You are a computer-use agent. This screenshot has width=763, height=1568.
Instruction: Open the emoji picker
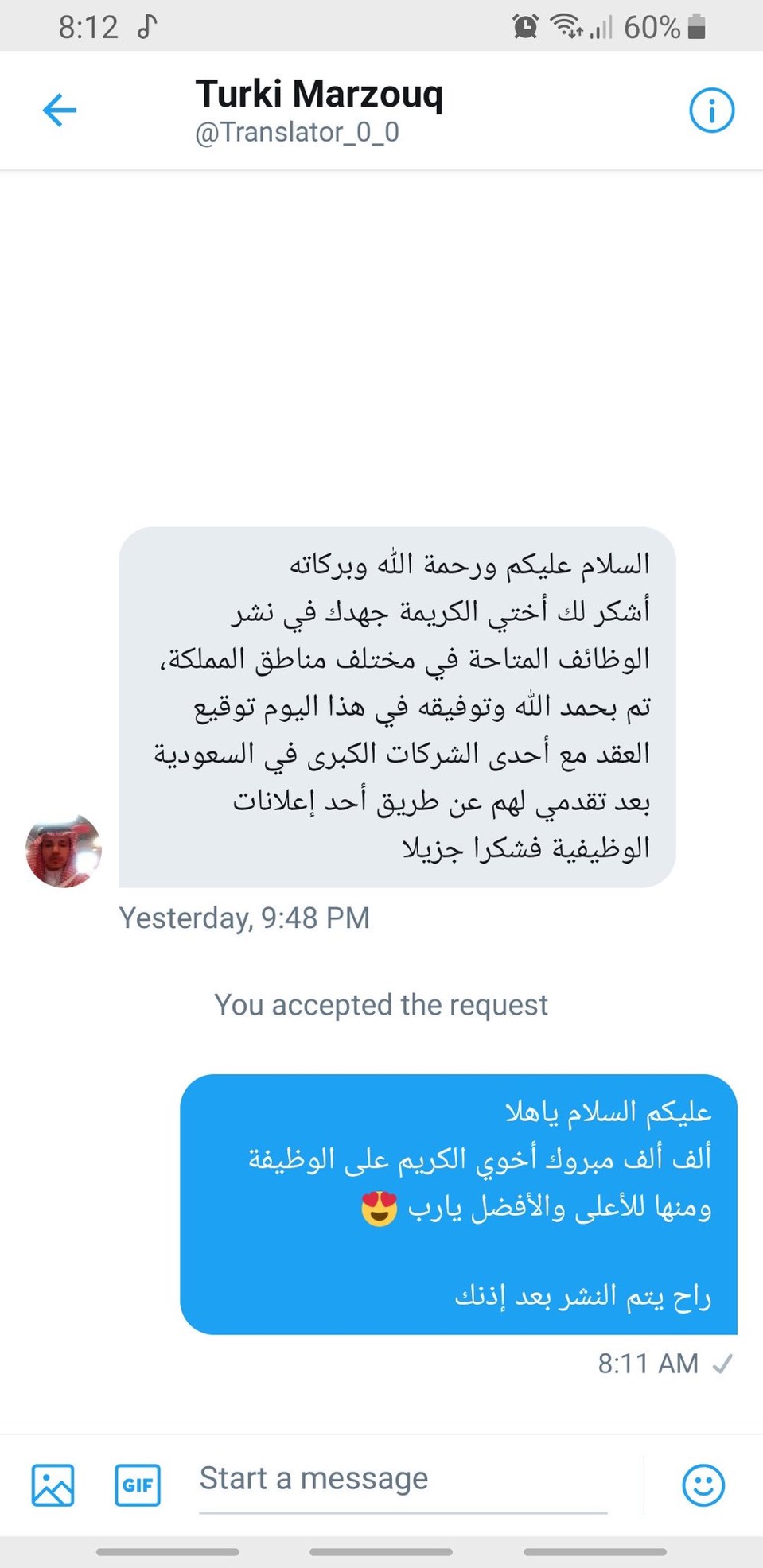pos(703,1485)
